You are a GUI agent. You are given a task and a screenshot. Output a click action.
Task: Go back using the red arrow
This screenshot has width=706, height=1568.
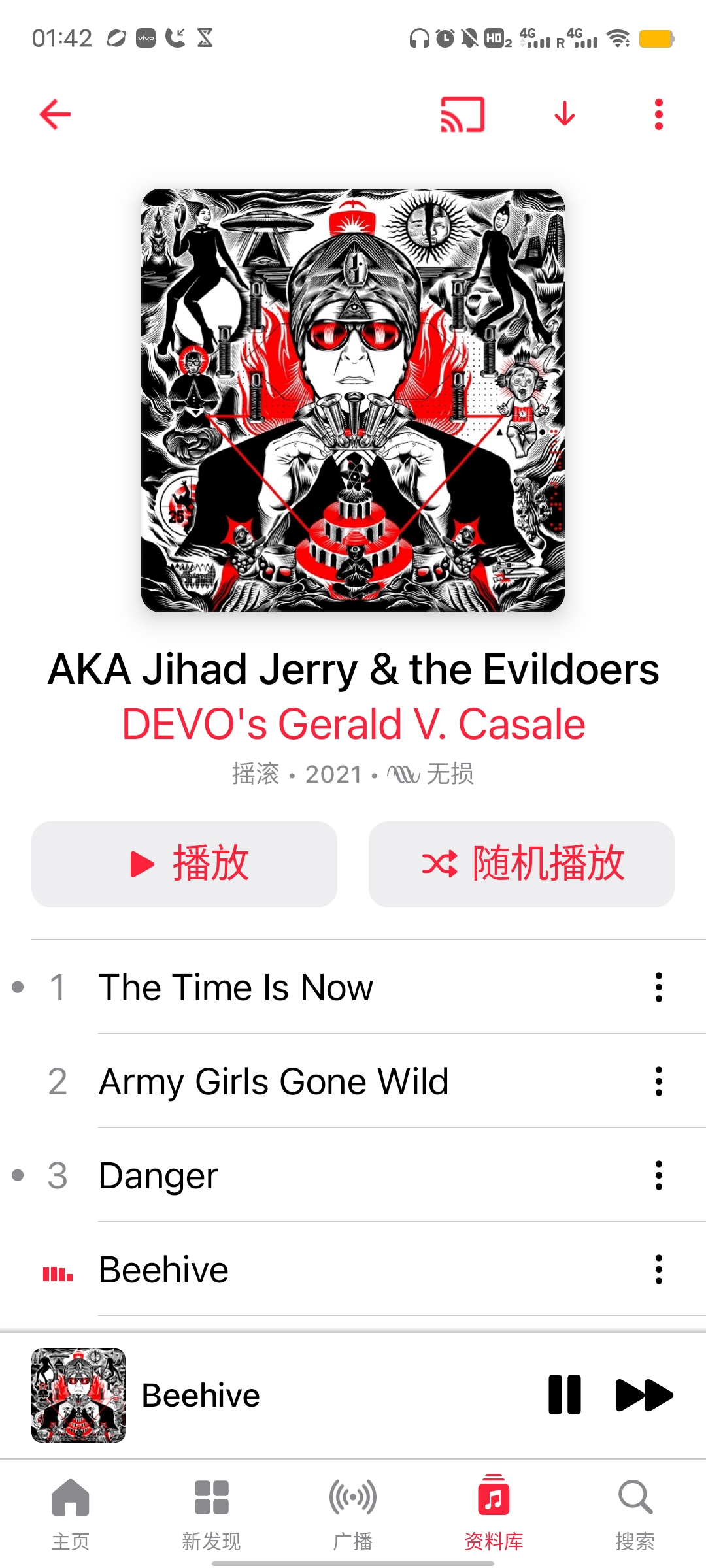coord(55,115)
